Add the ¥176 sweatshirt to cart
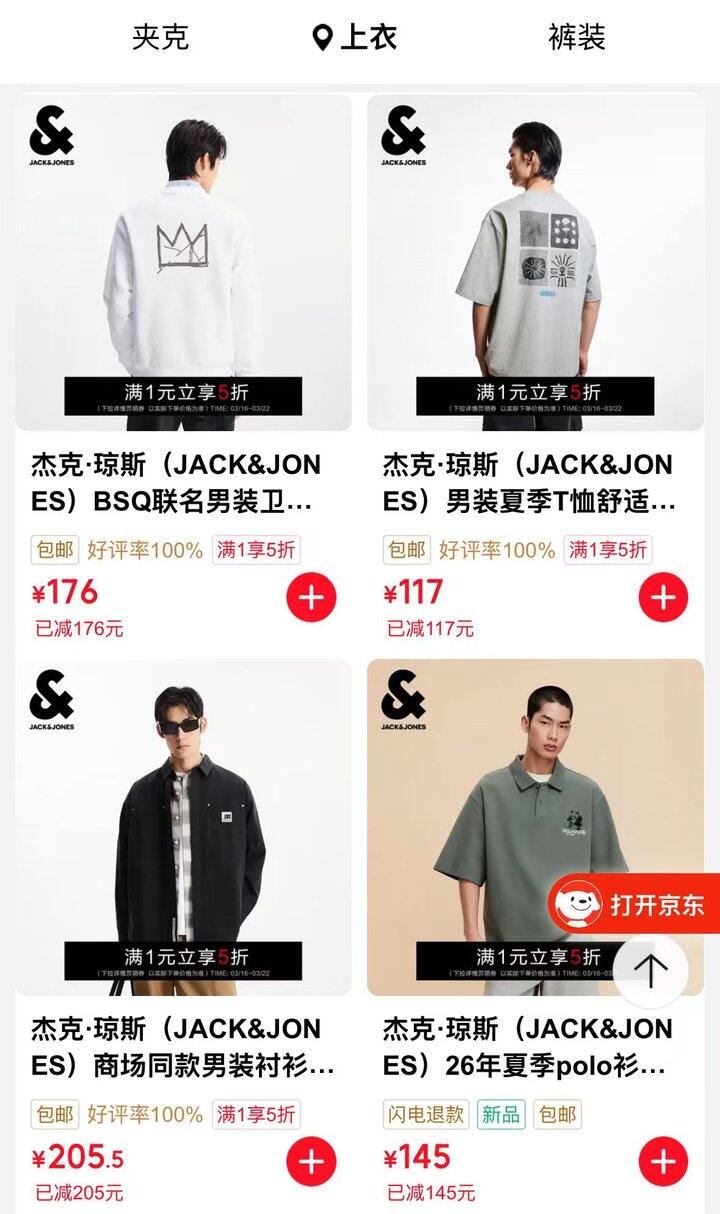This screenshot has height=1214, width=720. coord(311,598)
